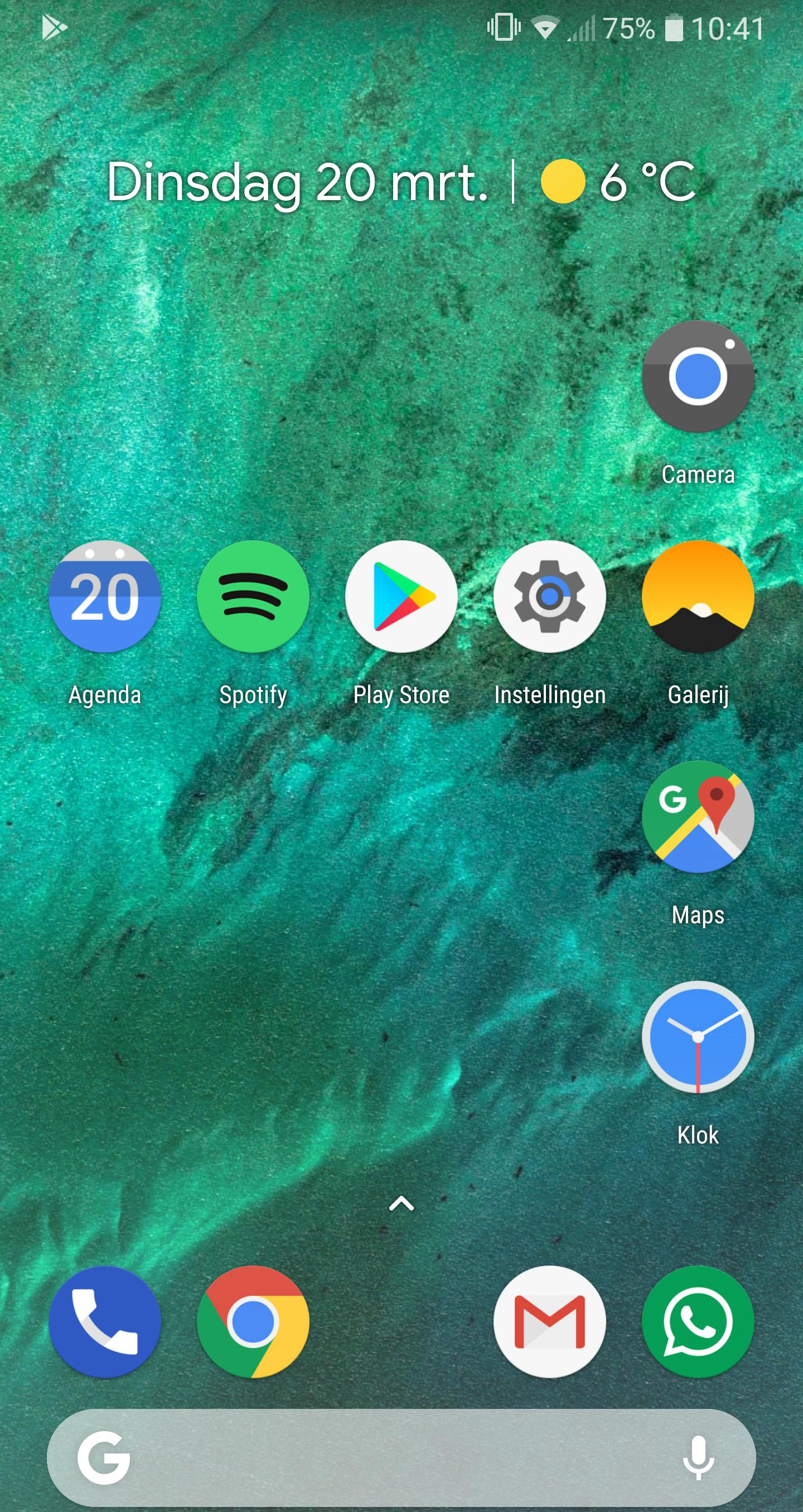Viewport: 803px width, 1512px height.
Task: Open the Agenda calendar app
Action: 105,597
